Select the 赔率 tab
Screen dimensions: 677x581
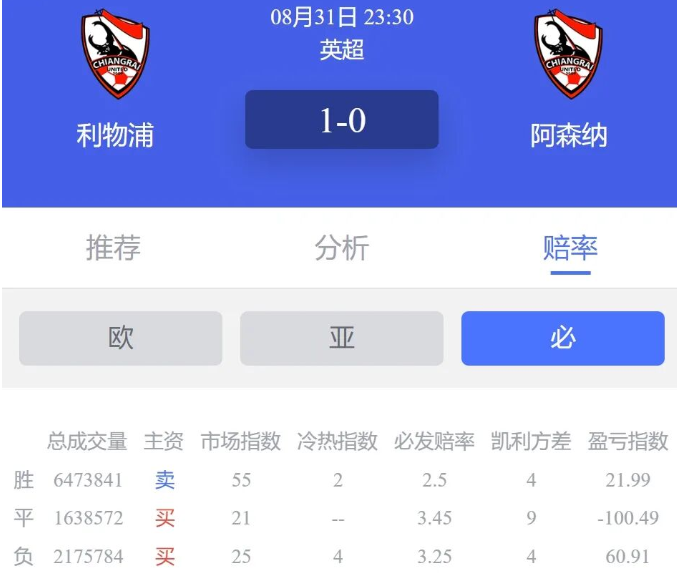(570, 248)
